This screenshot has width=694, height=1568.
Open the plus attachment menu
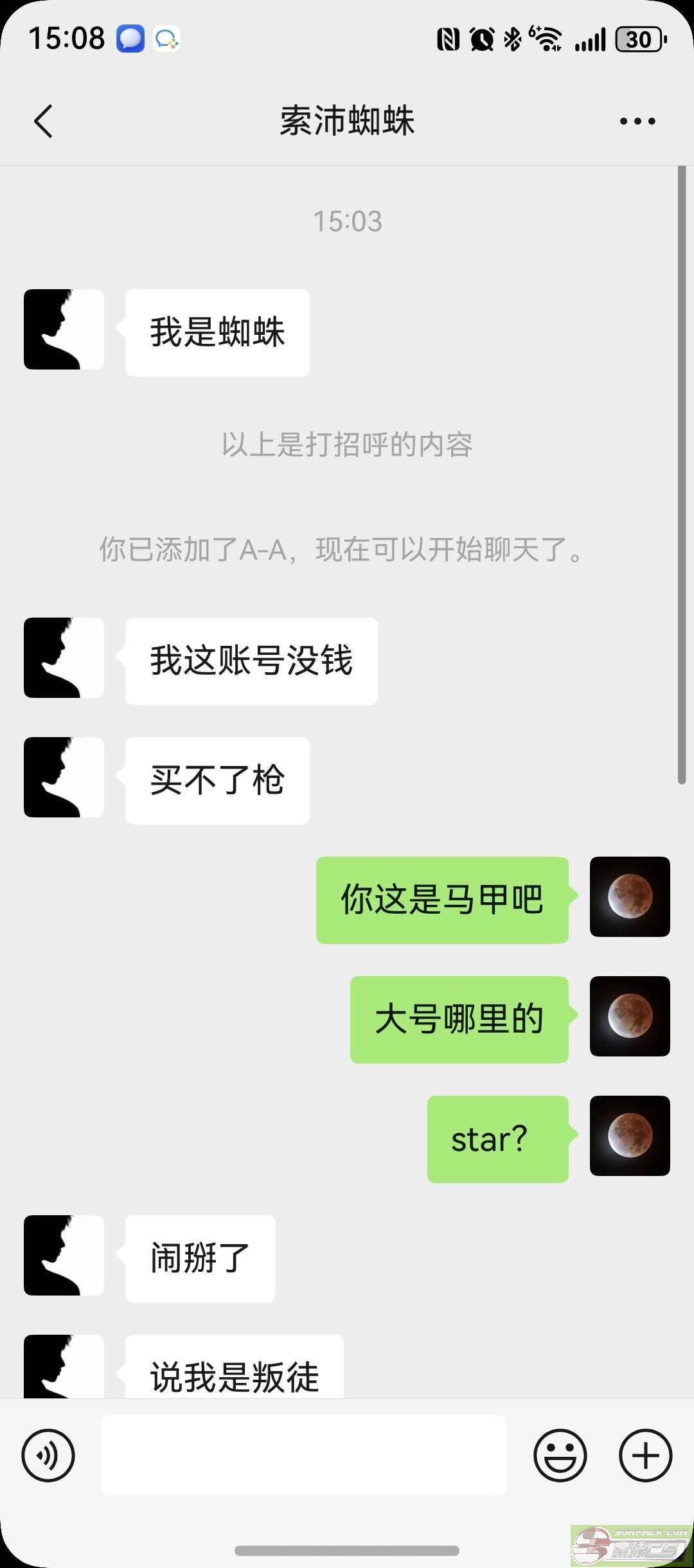click(645, 1455)
